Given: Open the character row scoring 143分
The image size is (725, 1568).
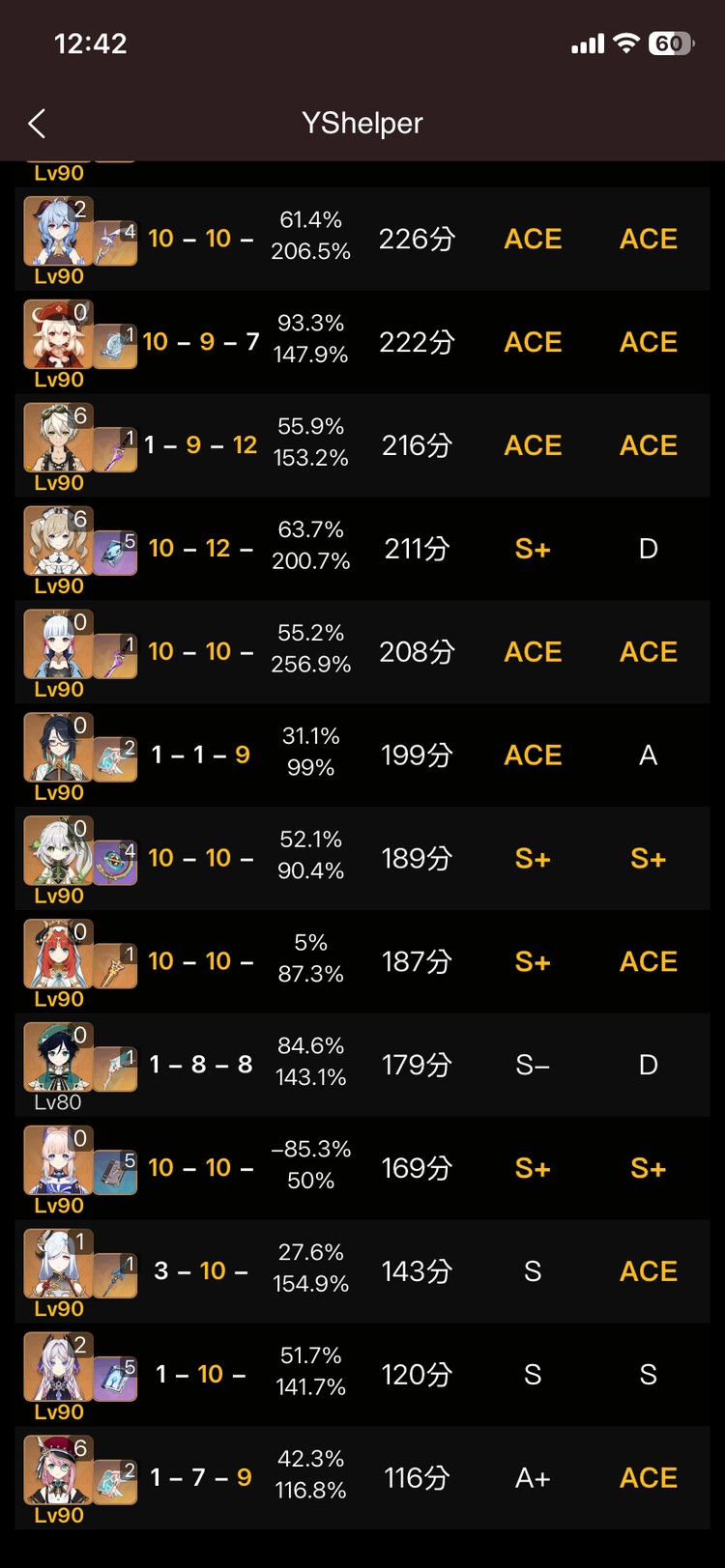Looking at the screenshot, I should coord(362,1271).
